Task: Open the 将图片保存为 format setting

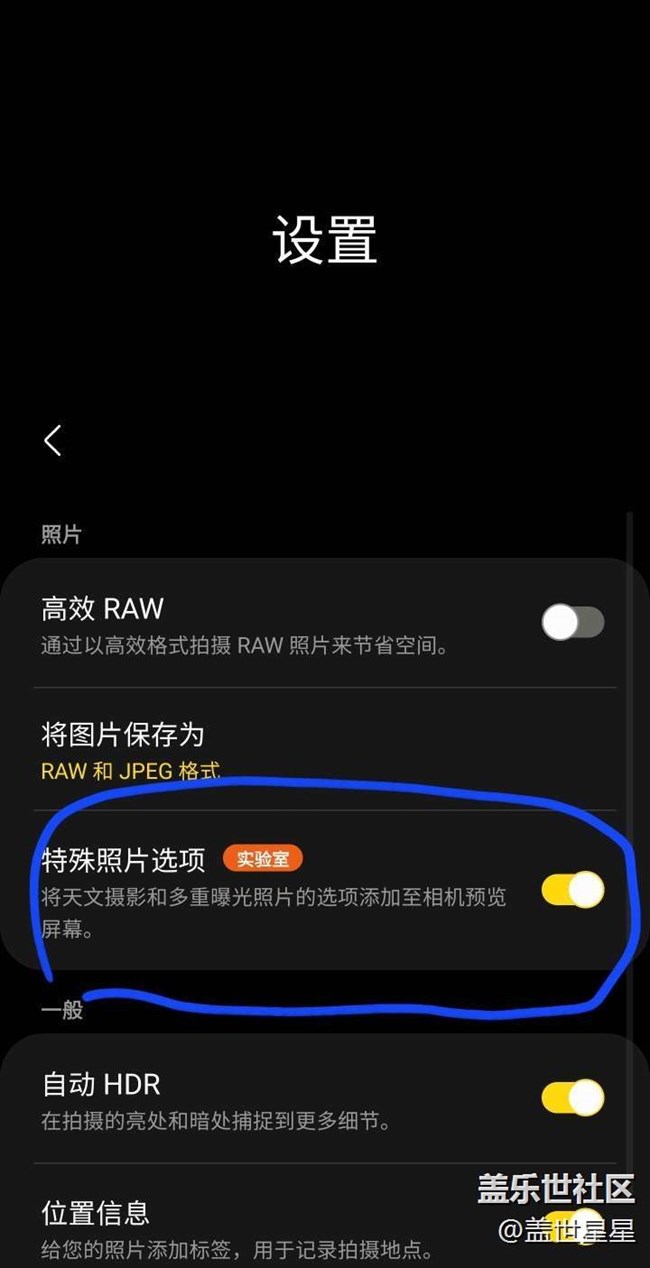Action: click(x=325, y=750)
